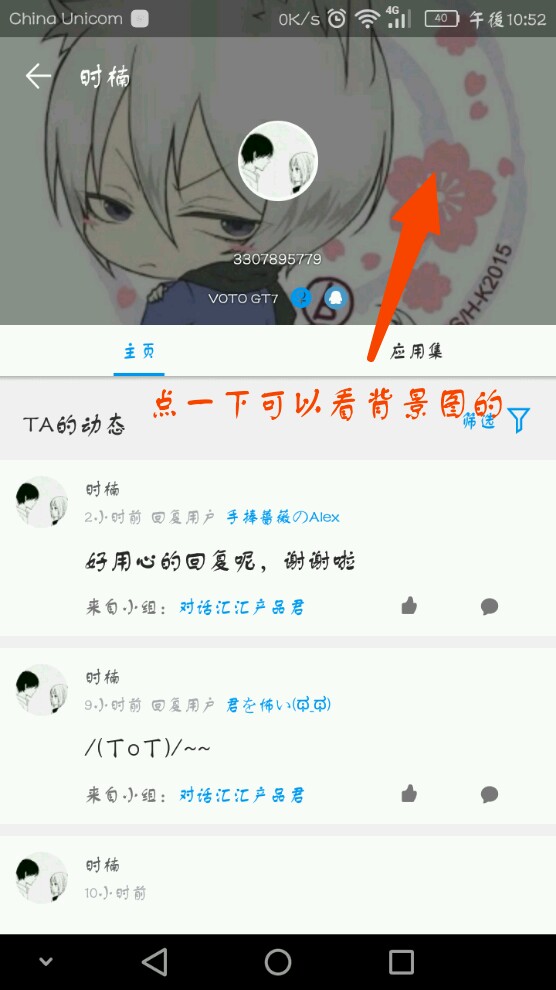Comment on the /(ToT)/~~ reply

point(489,794)
